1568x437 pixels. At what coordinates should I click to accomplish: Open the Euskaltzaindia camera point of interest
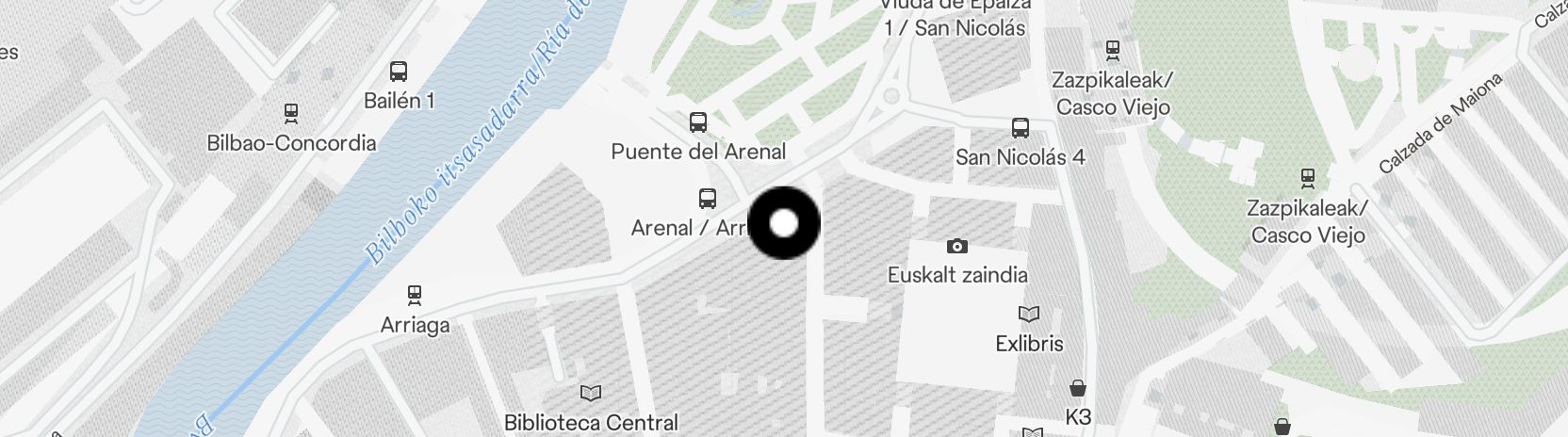coord(956,247)
